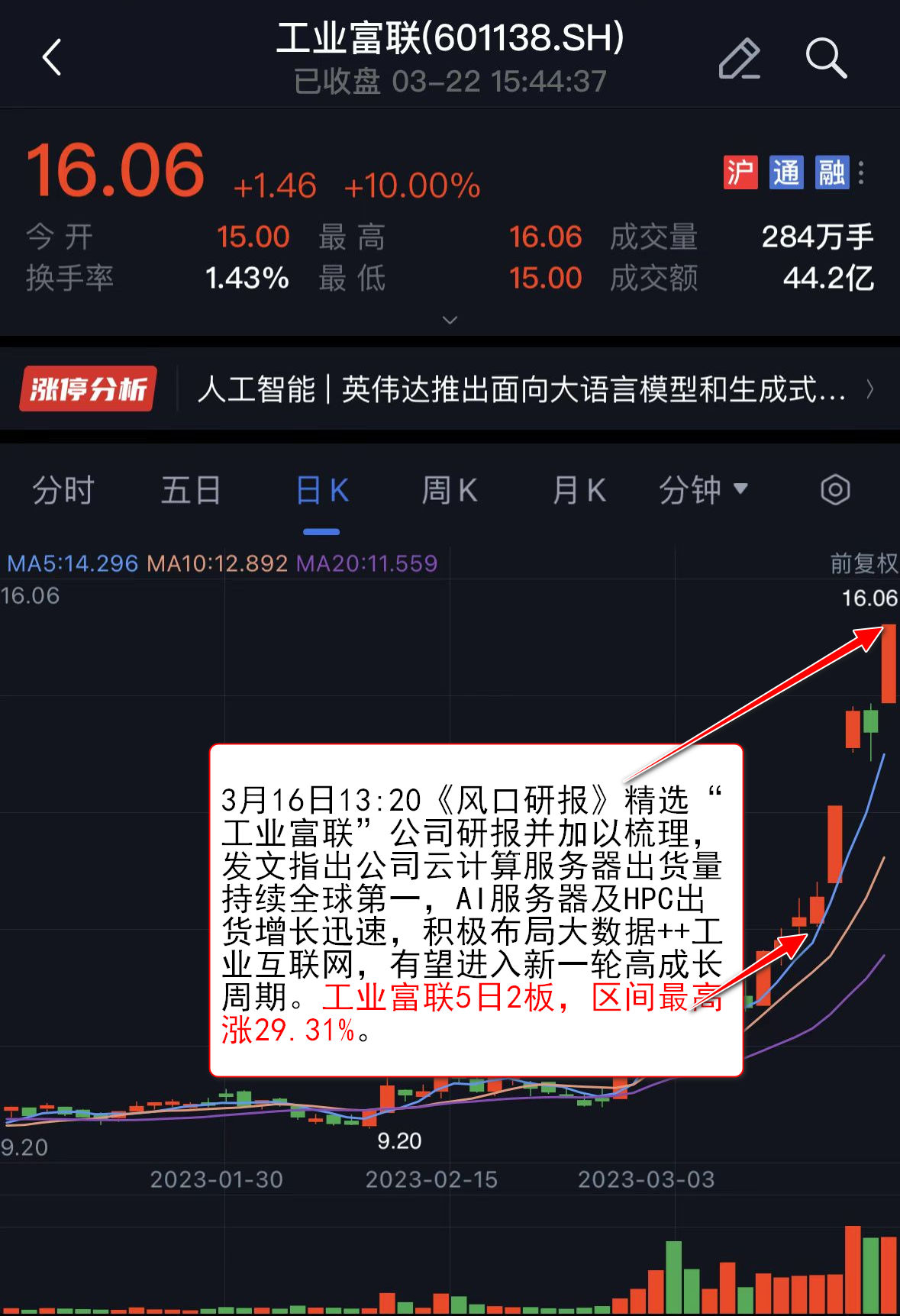Switch to the 五日 chart tab
900x1316 pixels.
point(191,490)
